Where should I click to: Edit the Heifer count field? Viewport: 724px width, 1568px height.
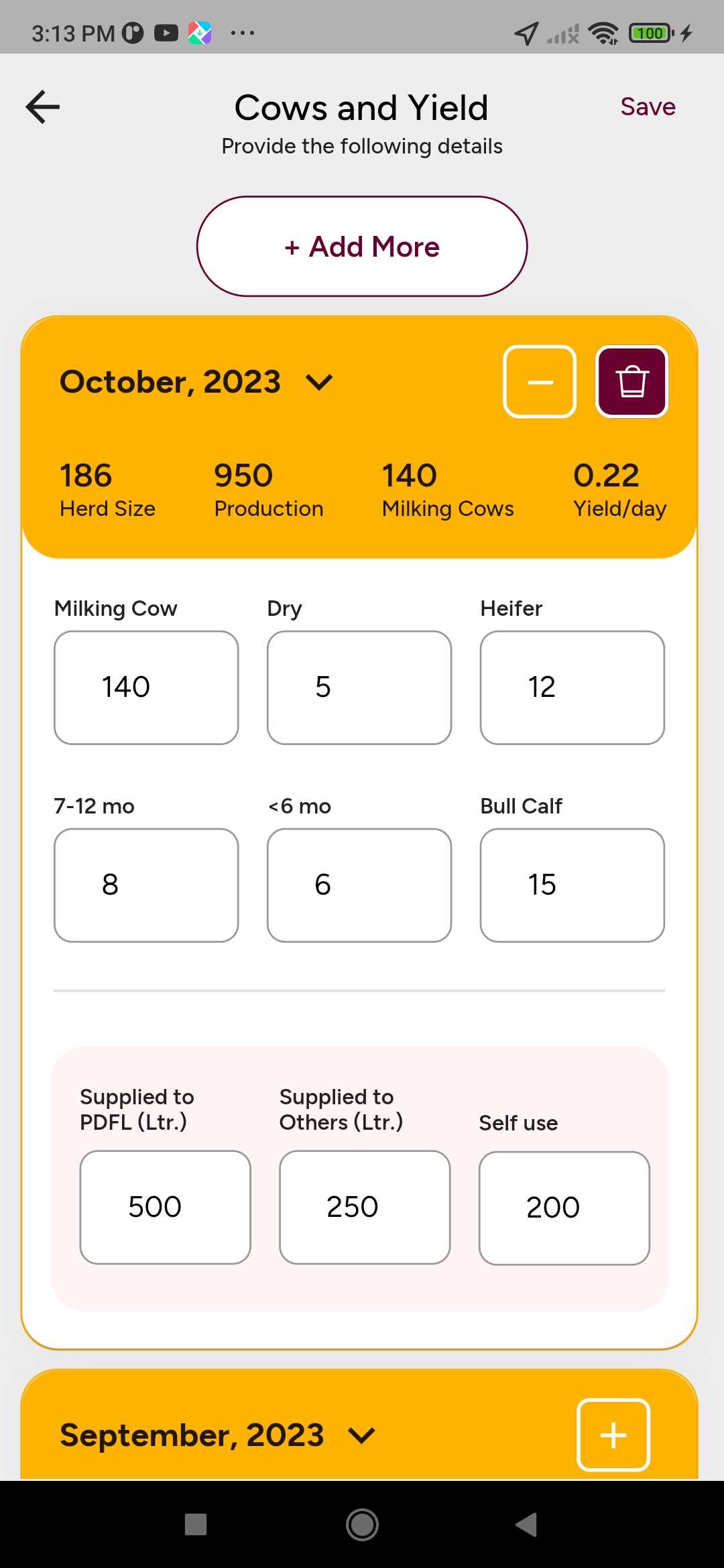pyautogui.click(x=572, y=688)
